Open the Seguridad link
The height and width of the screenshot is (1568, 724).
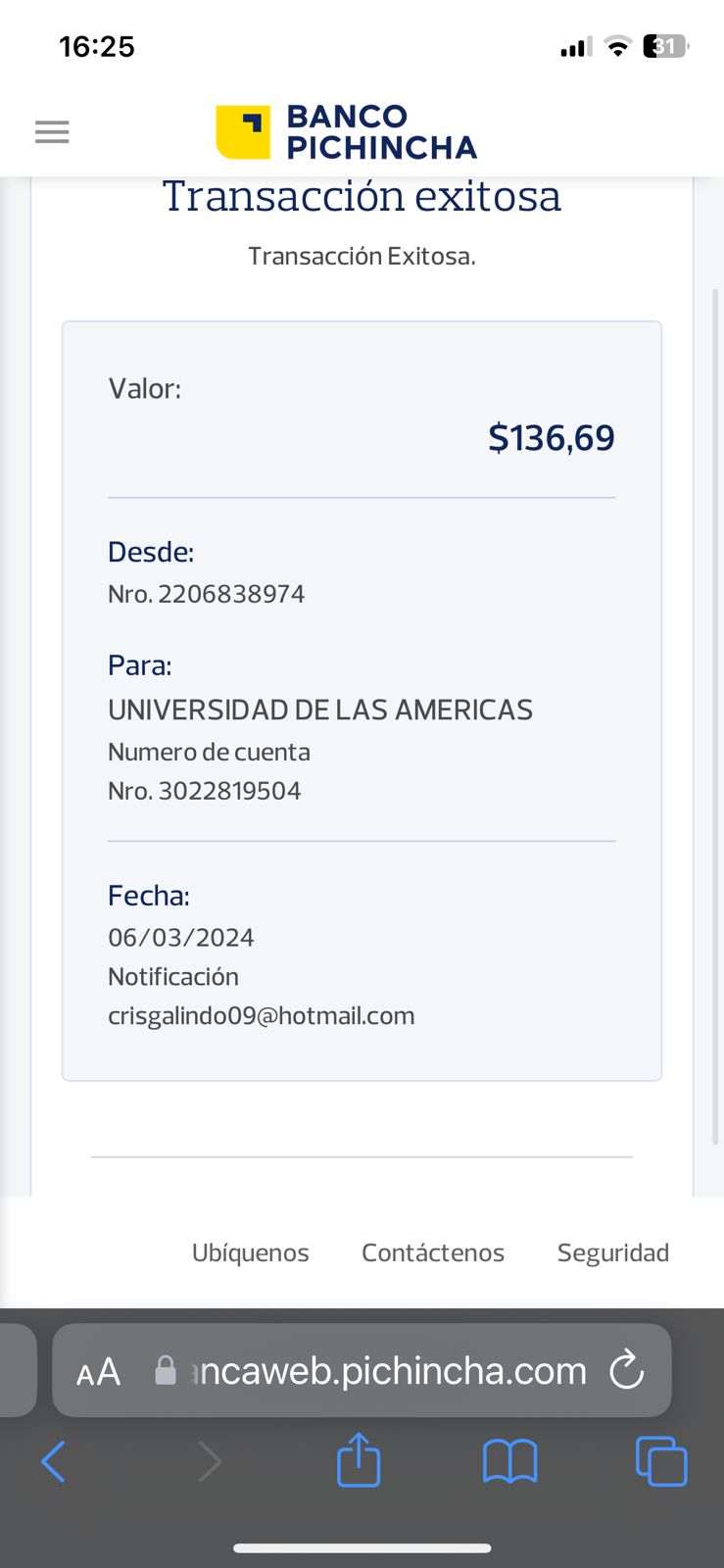(612, 1252)
